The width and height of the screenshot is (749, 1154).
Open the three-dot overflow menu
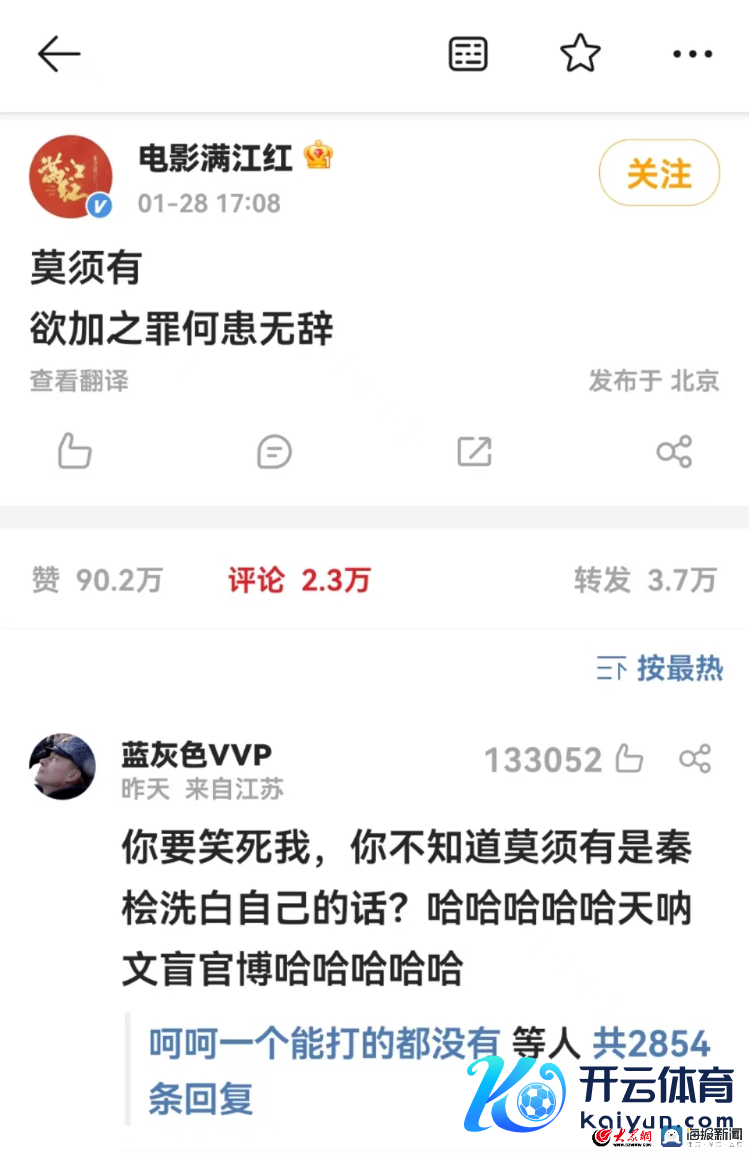(x=692, y=54)
